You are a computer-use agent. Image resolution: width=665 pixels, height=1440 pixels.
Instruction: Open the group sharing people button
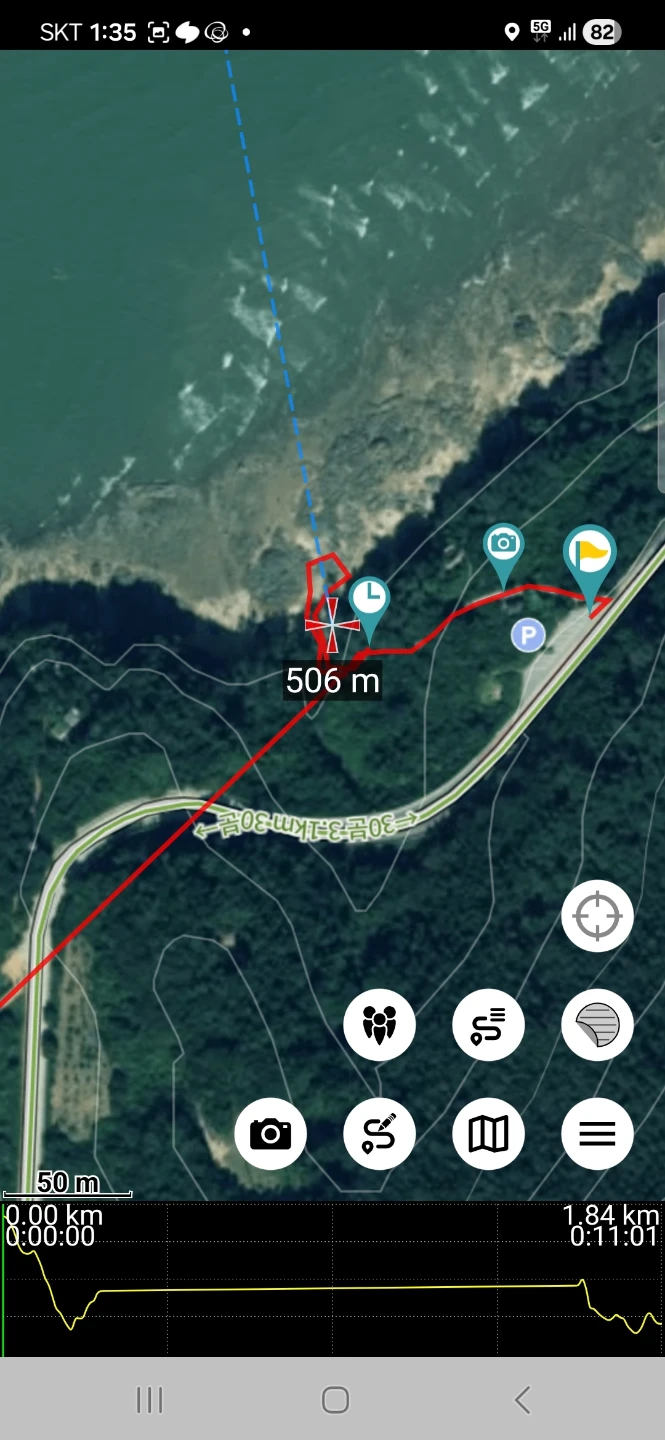379,1025
